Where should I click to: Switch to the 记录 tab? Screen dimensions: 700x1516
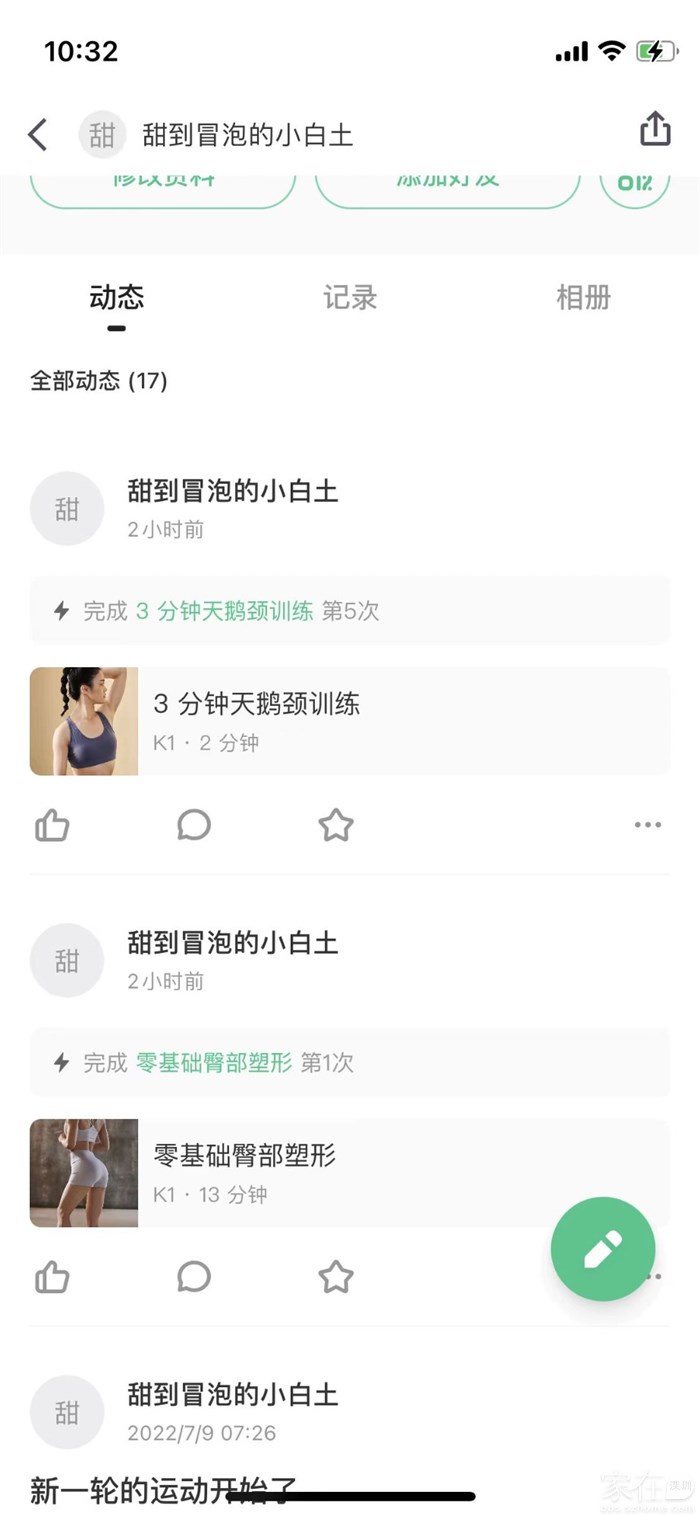click(350, 297)
